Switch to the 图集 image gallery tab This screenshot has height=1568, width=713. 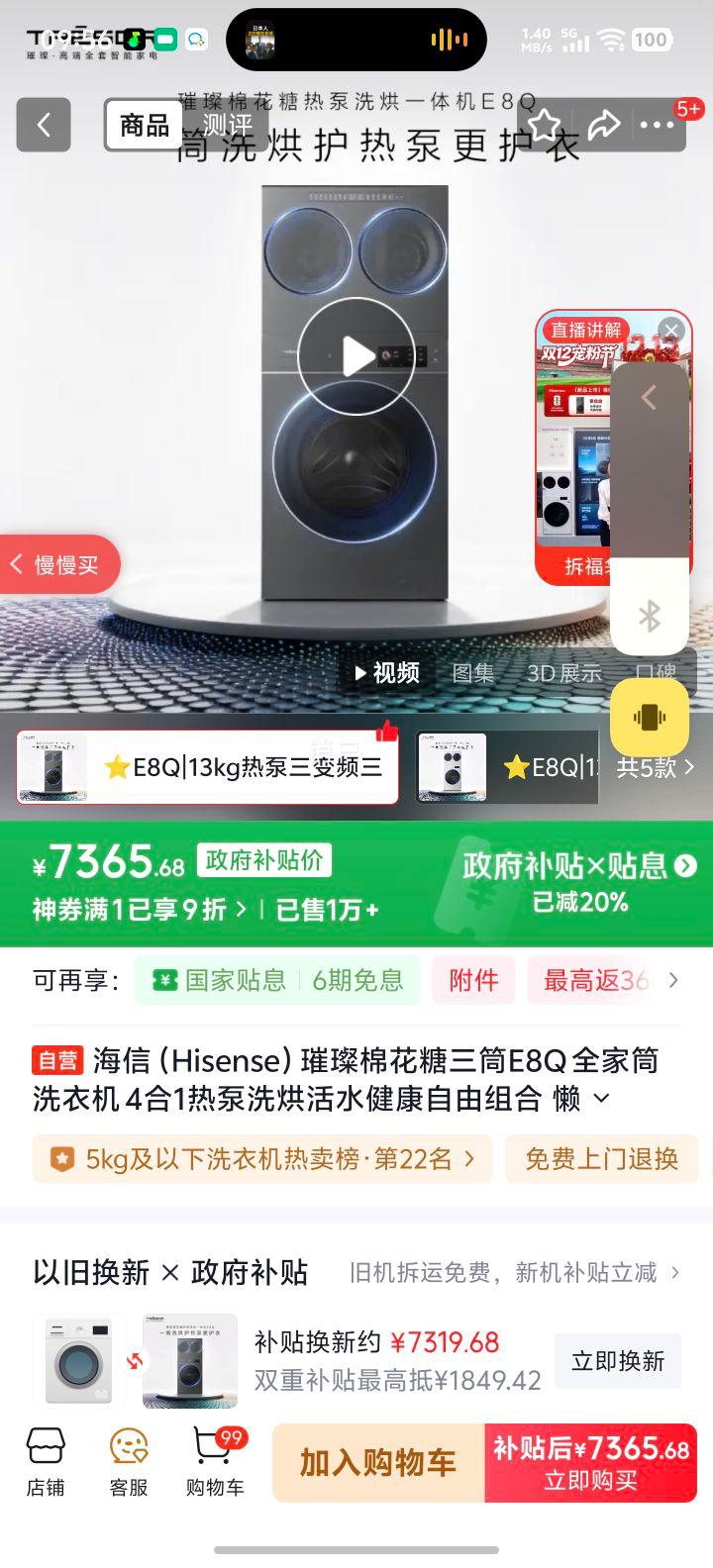pos(476,672)
